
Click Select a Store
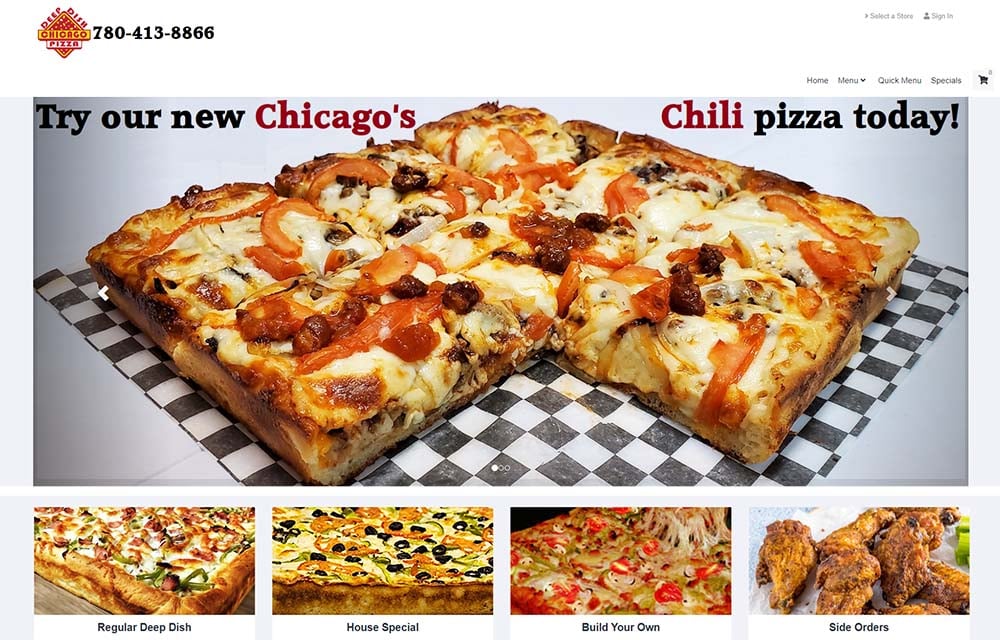click(890, 16)
